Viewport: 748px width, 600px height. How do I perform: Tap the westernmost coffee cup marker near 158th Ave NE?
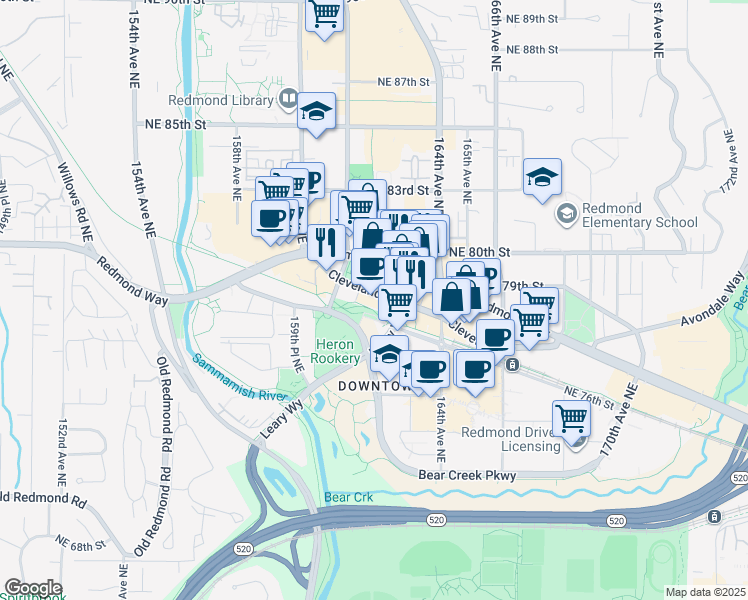pos(270,220)
